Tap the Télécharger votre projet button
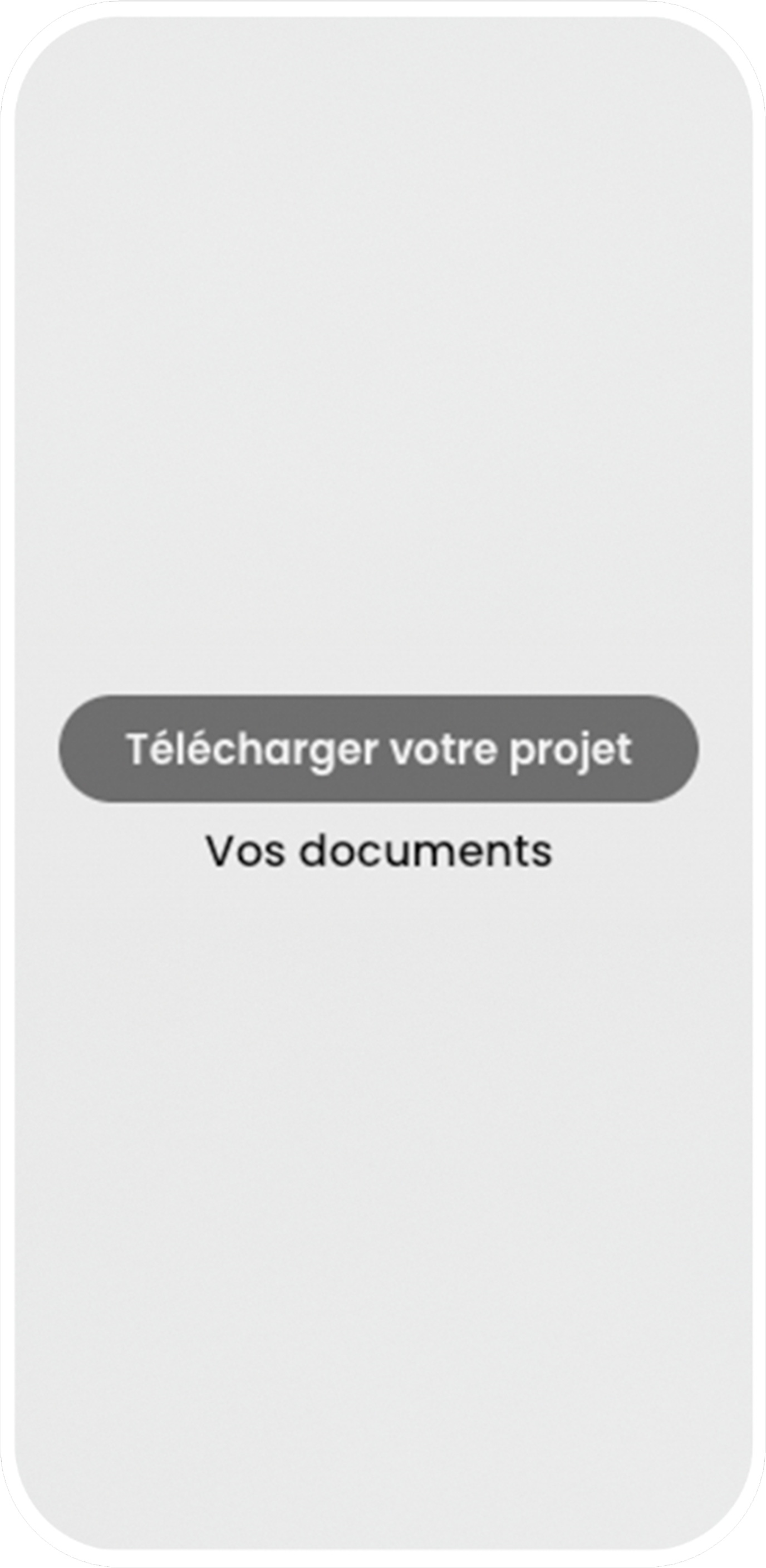 coord(379,749)
